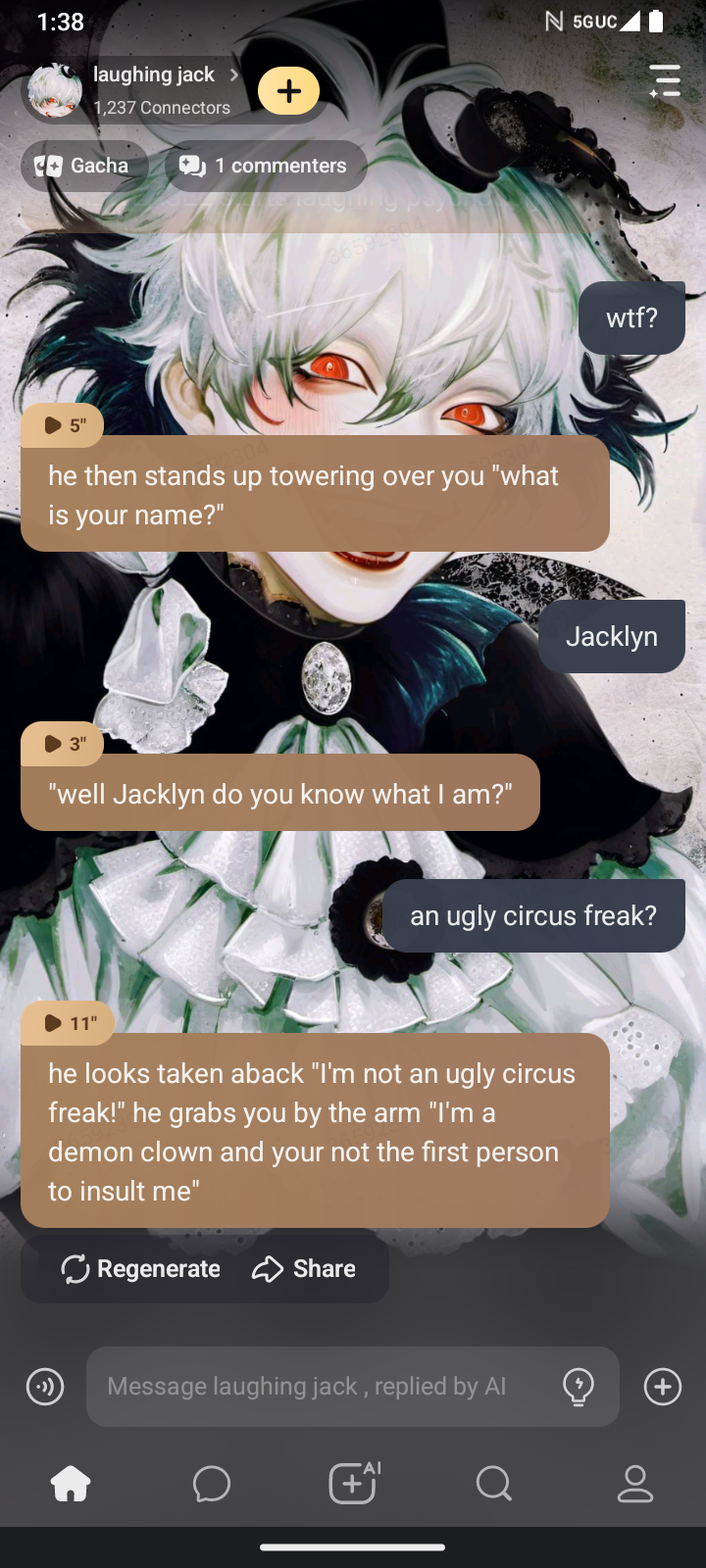706x1568 pixels.
Task: View the 1 commenters chip
Action: tap(265, 166)
